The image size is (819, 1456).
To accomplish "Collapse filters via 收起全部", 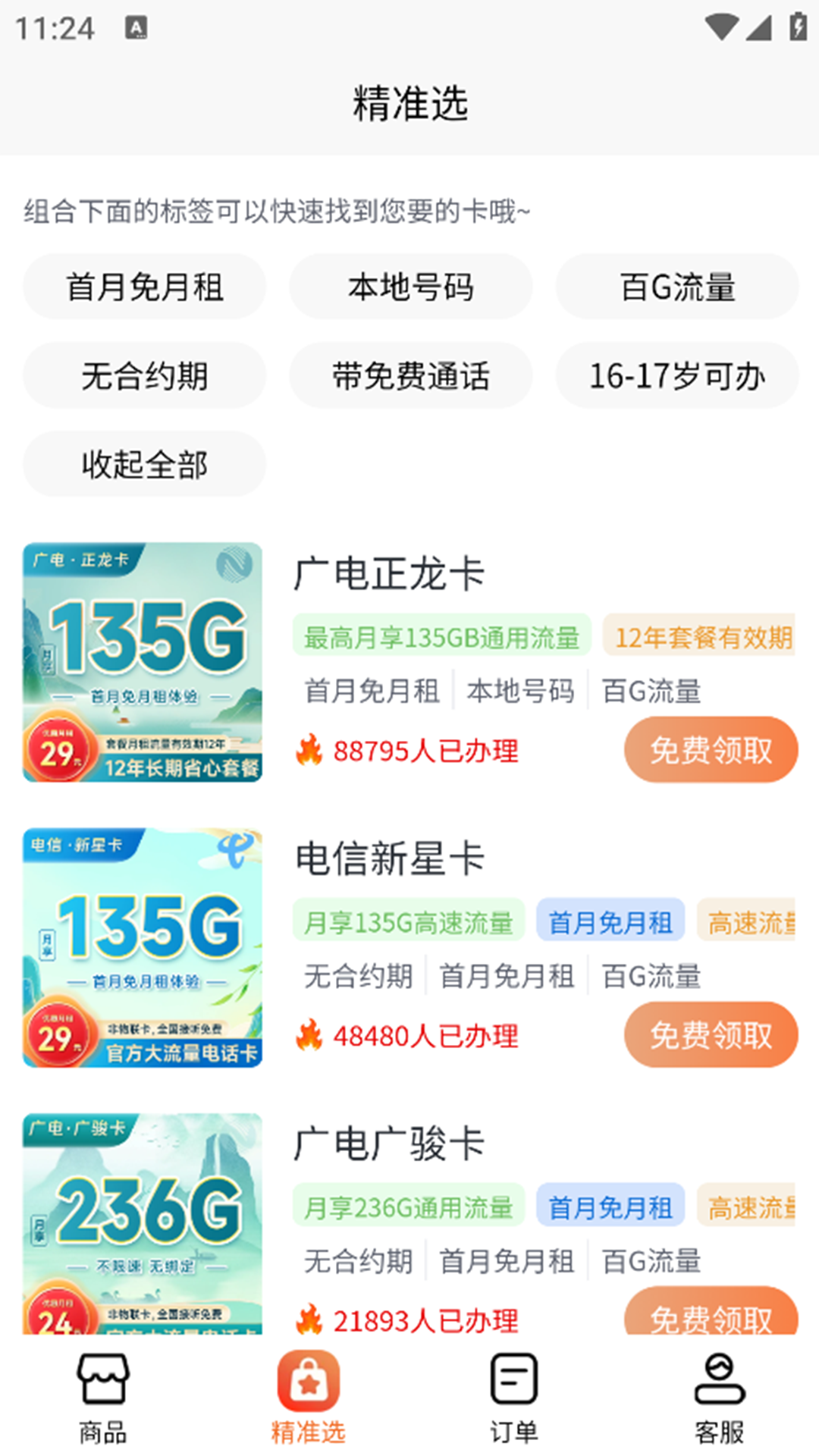I will click(144, 464).
